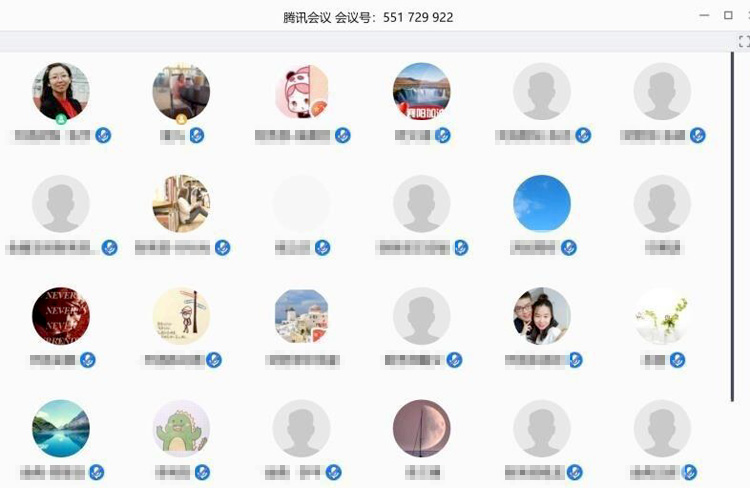Maximize the meeting window

[729, 16]
